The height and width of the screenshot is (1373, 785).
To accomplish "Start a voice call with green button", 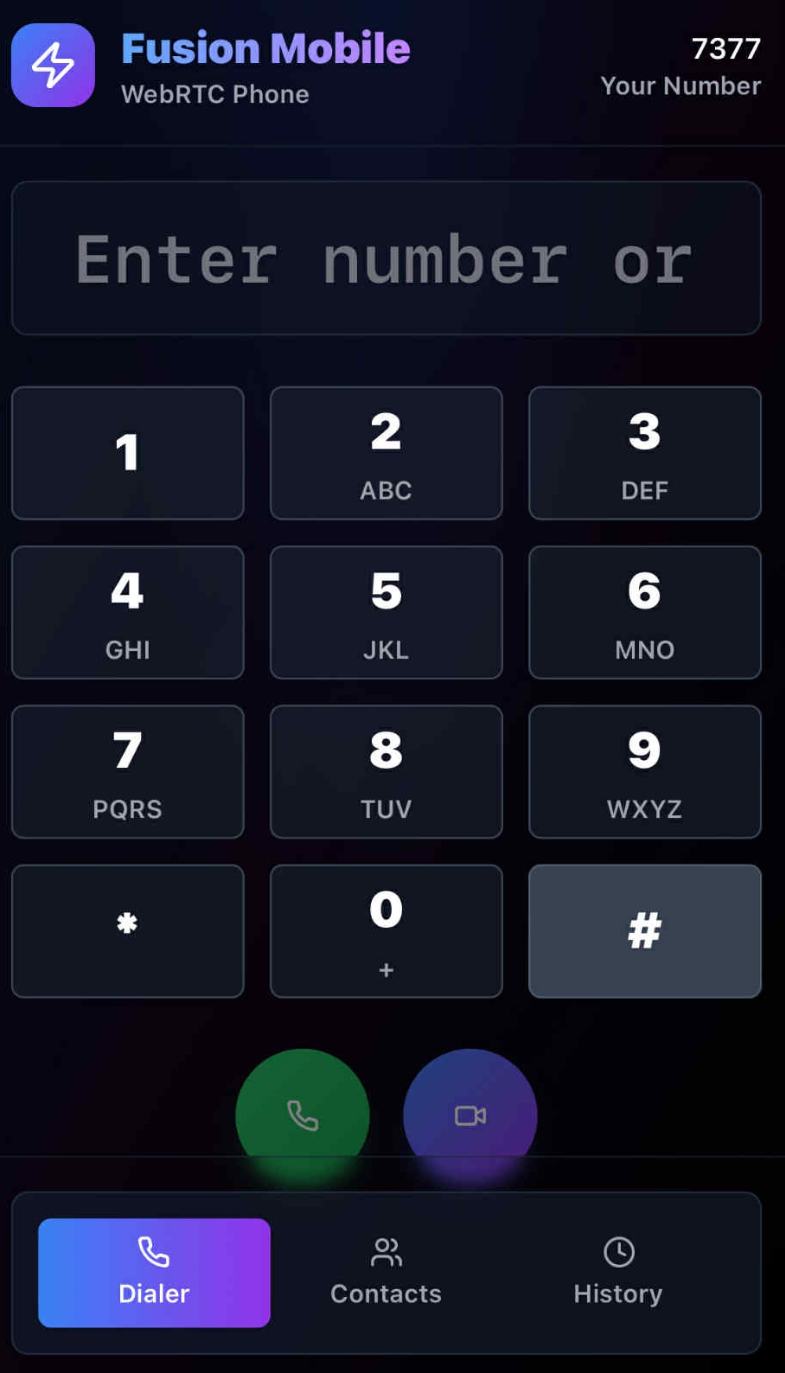I will tap(302, 1114).
